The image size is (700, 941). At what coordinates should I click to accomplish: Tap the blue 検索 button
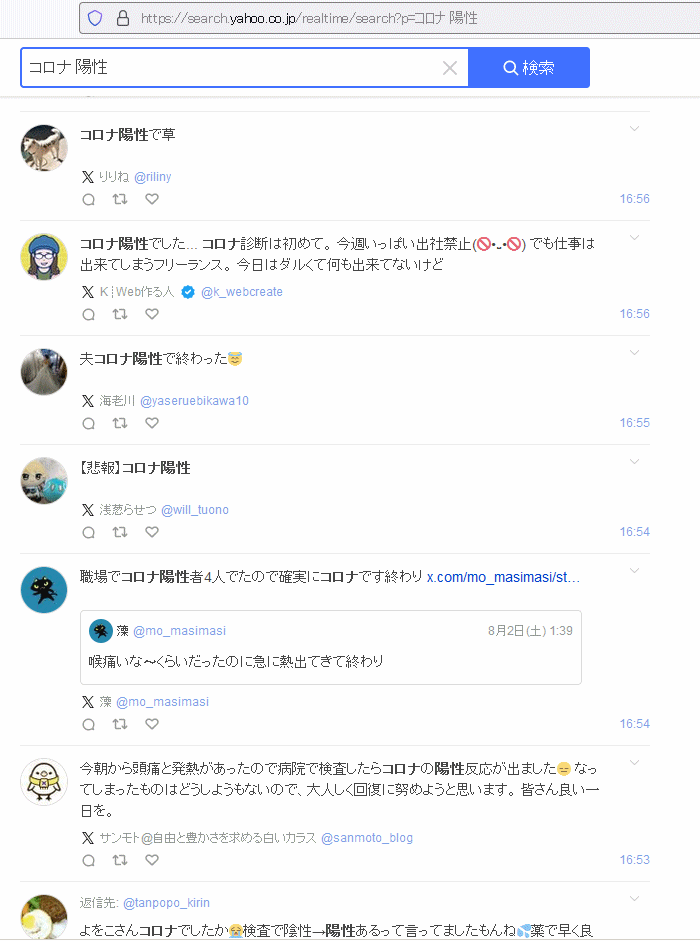point(529,68)
